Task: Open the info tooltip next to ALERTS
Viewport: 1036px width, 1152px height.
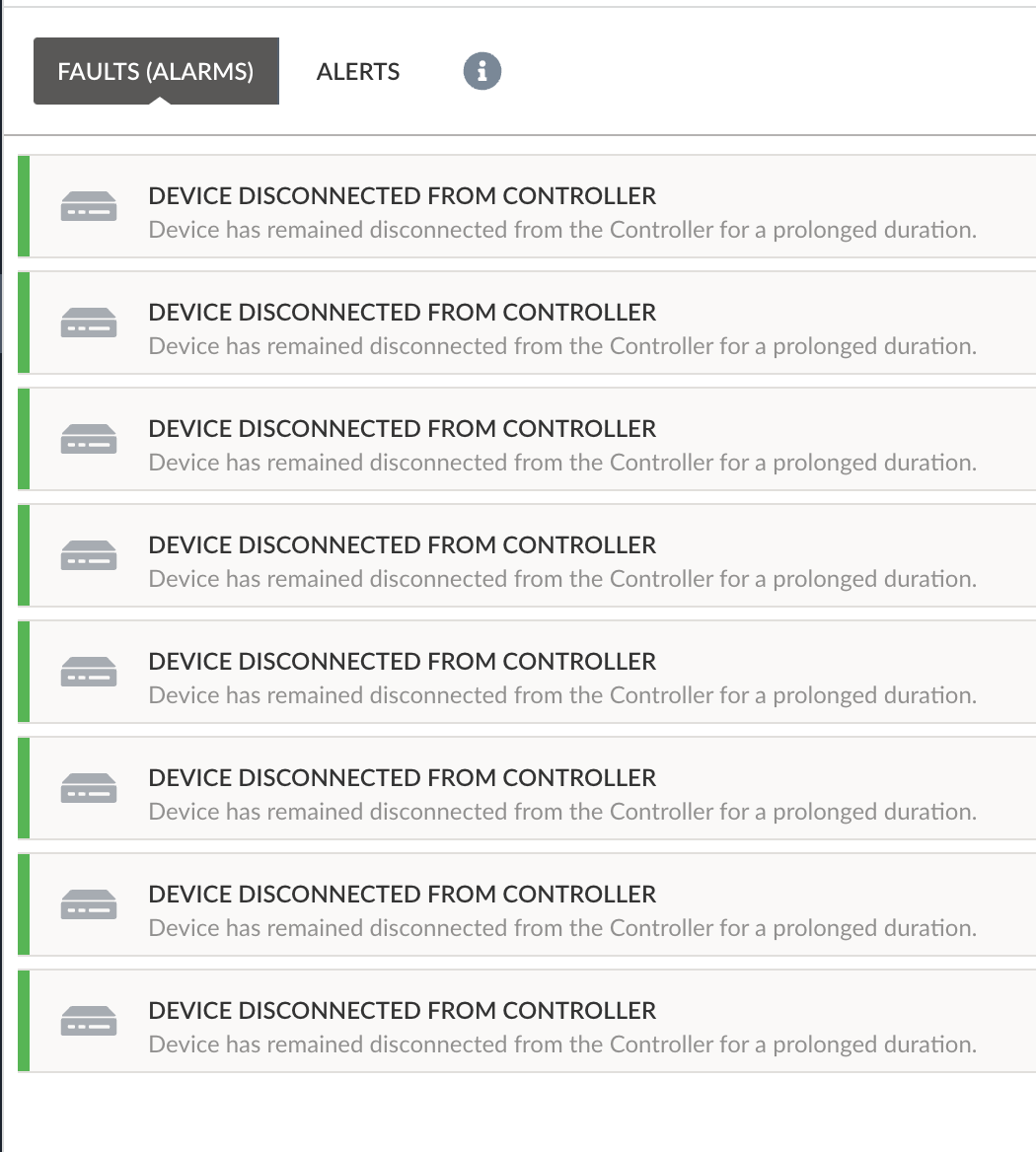Action: (x=481, y=70)
